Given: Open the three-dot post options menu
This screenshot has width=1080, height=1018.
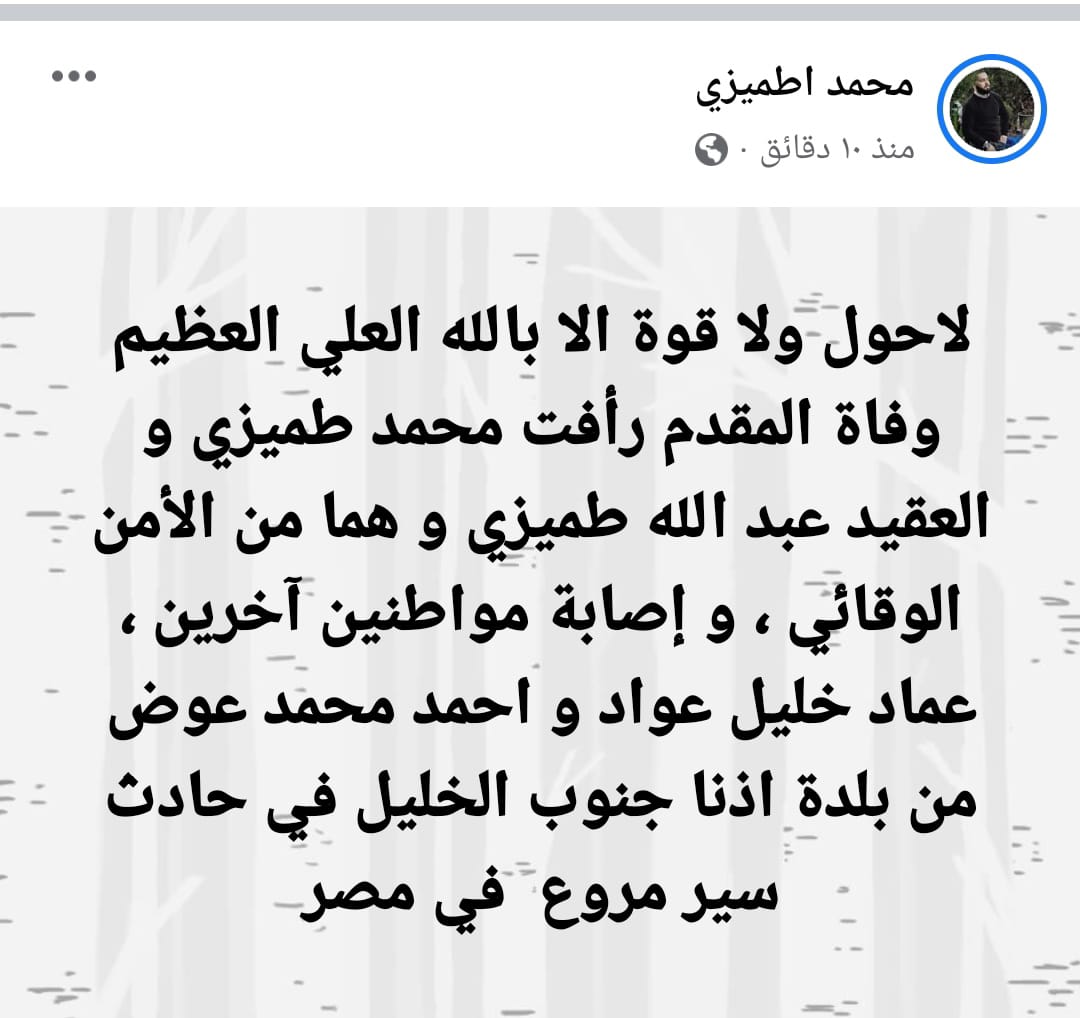Looking at the screenshot, I should tap(74, 77).
